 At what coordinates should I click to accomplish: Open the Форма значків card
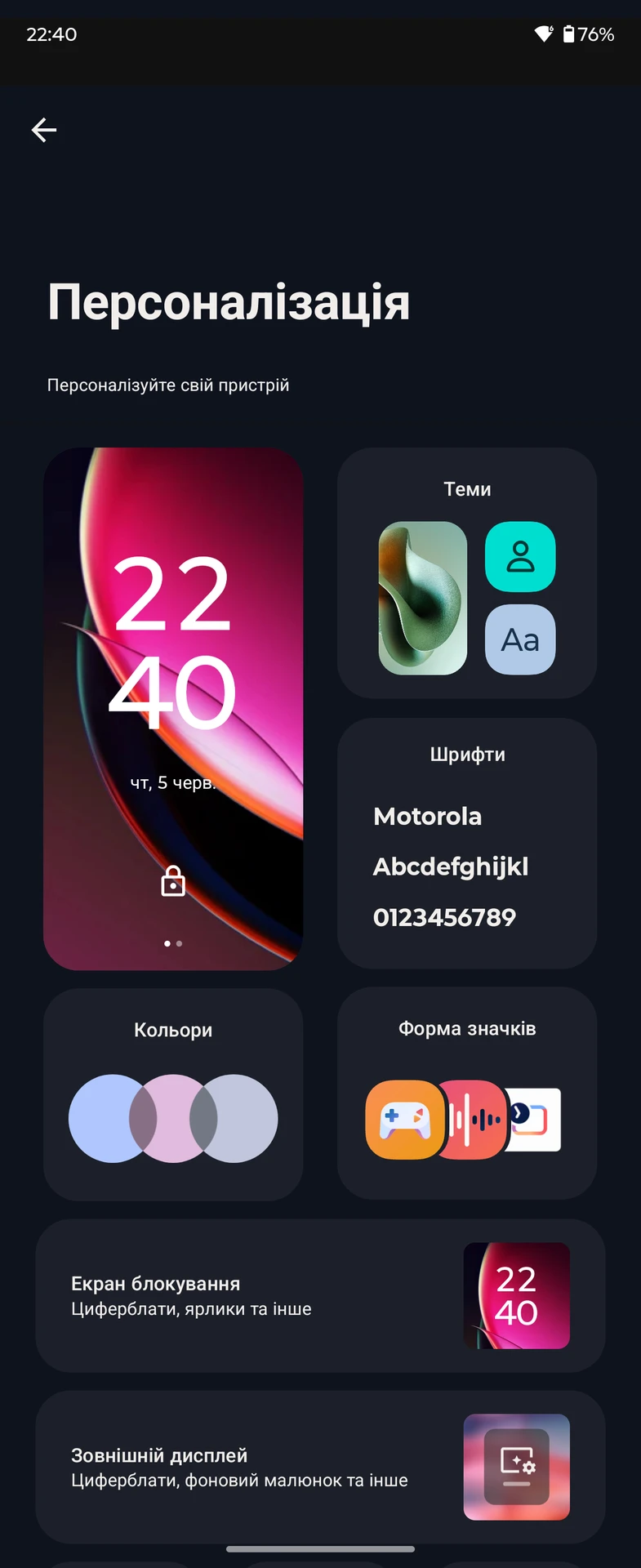point(467,1093)
